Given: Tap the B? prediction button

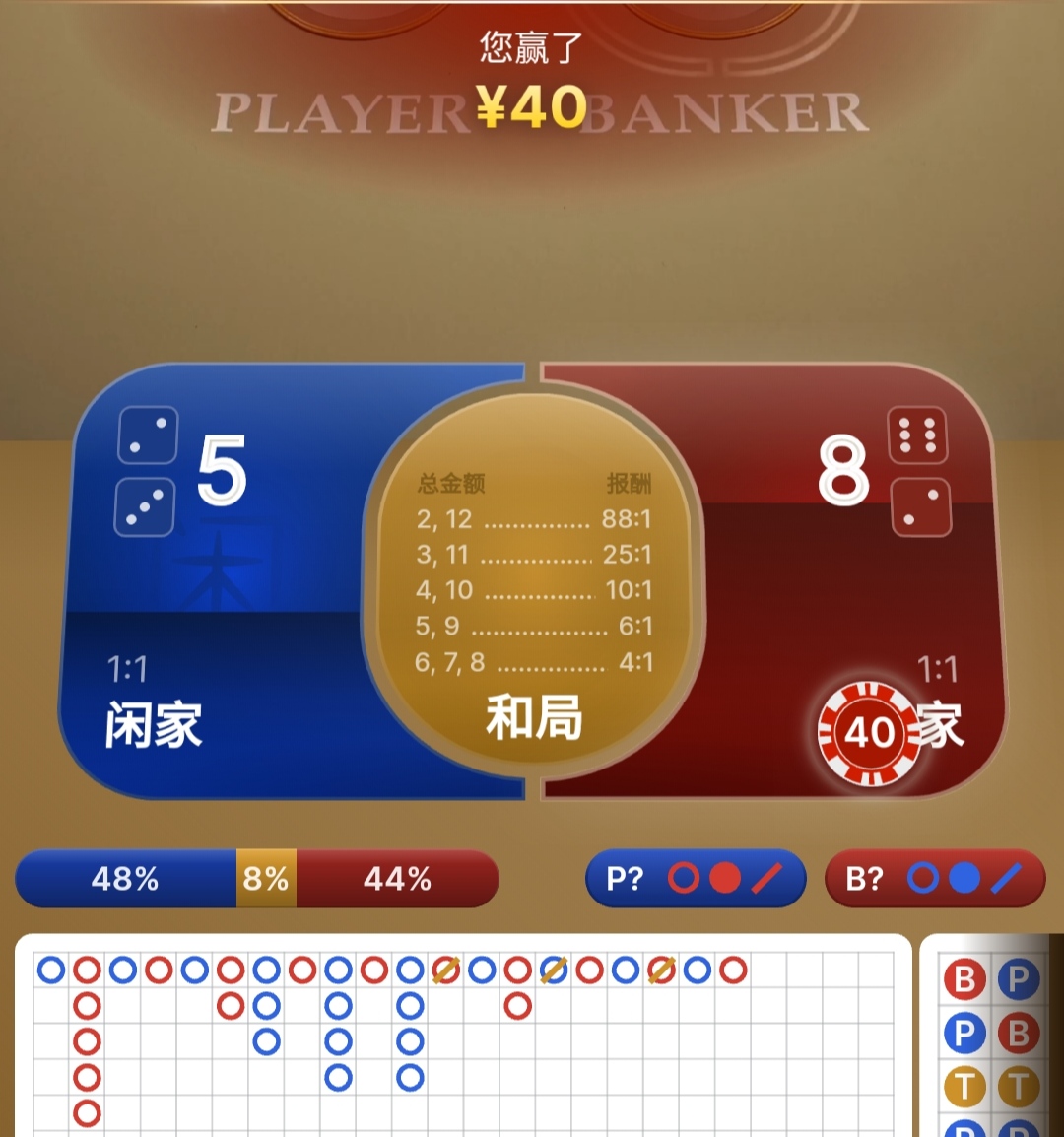Looking at the screenshot, I should pos(934,878).
